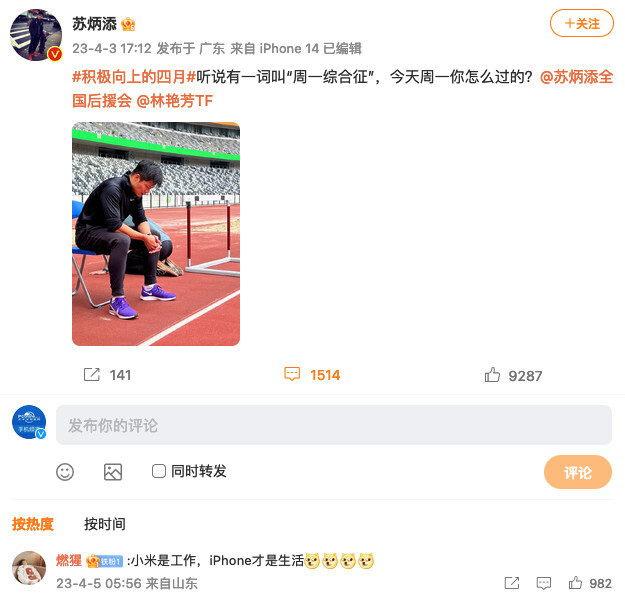Focus the 发布你的评论 comment box

pos(333,425)
